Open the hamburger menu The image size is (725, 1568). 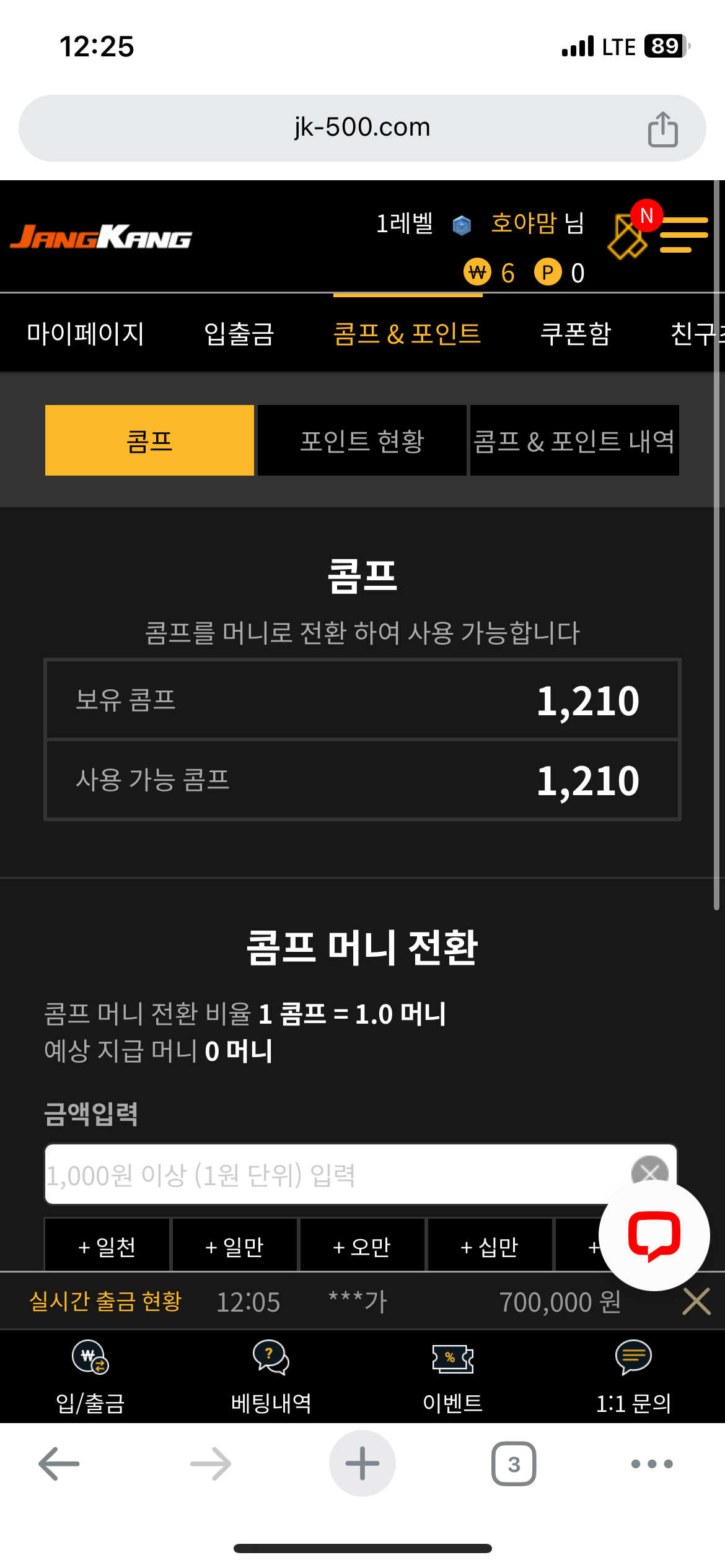(x=684, y=234)
